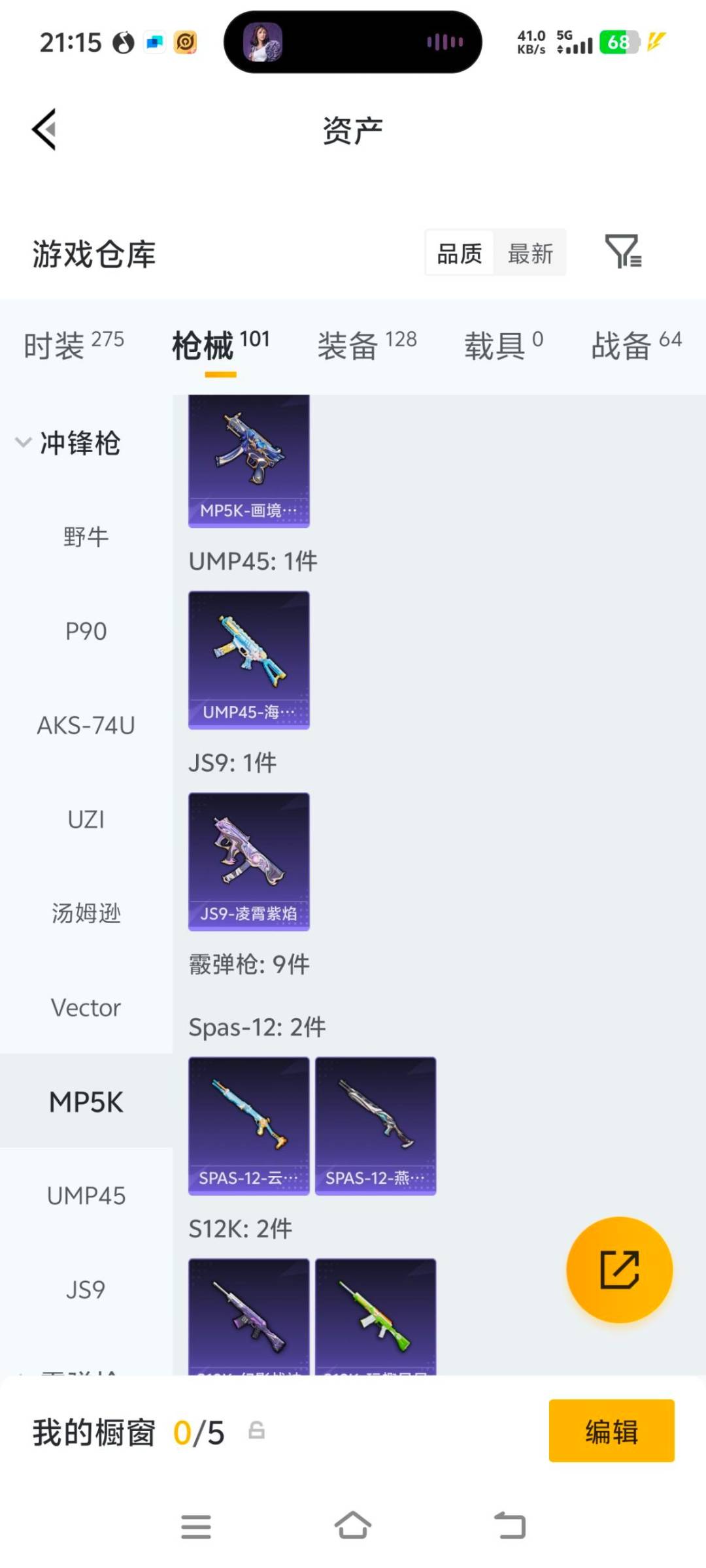Select MP5K in the weapon sidebar
The width and height of the screenshot is (706, 1568).
click(86, 1102)
